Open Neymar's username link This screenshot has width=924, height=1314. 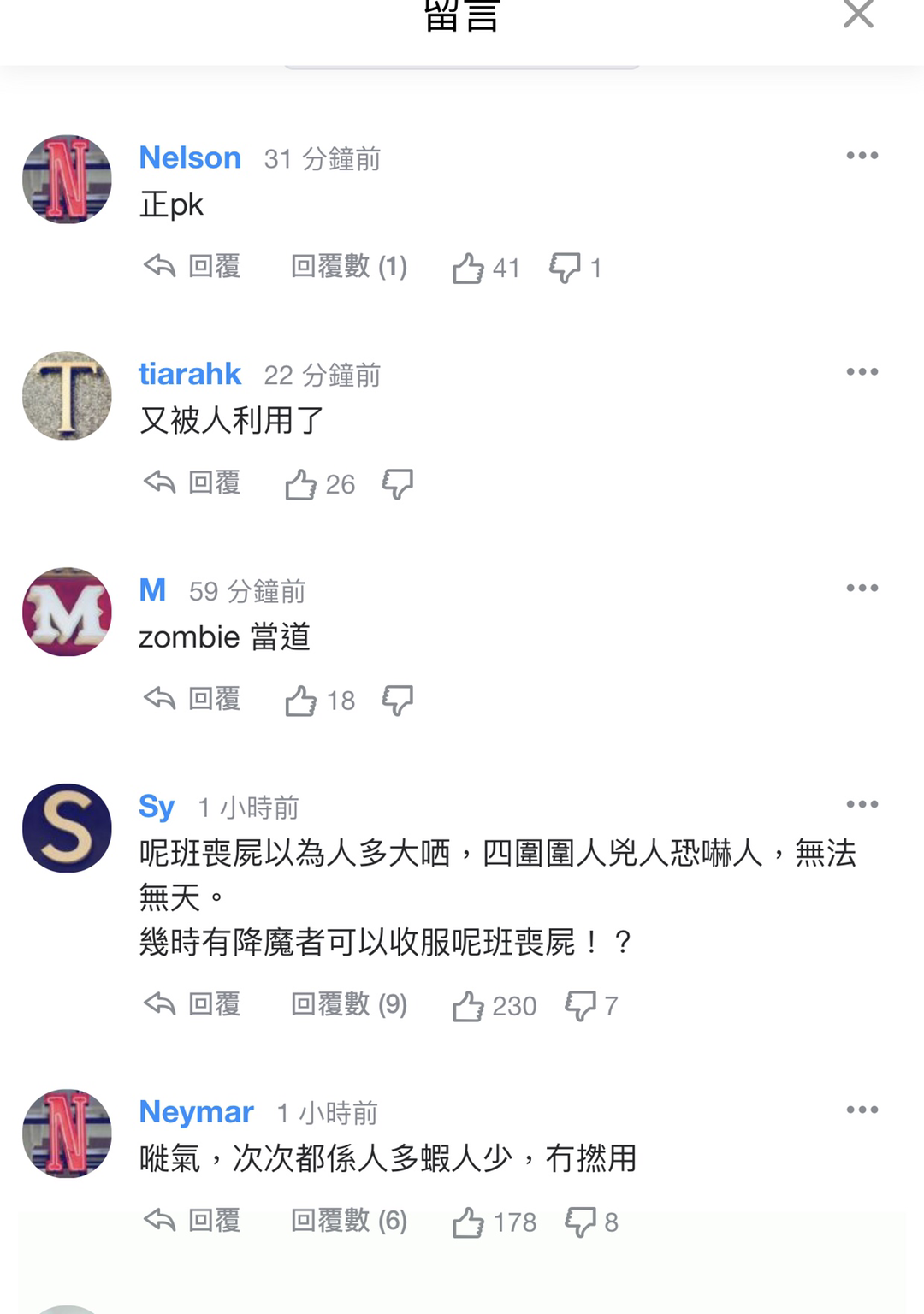tap(196, 1111)
